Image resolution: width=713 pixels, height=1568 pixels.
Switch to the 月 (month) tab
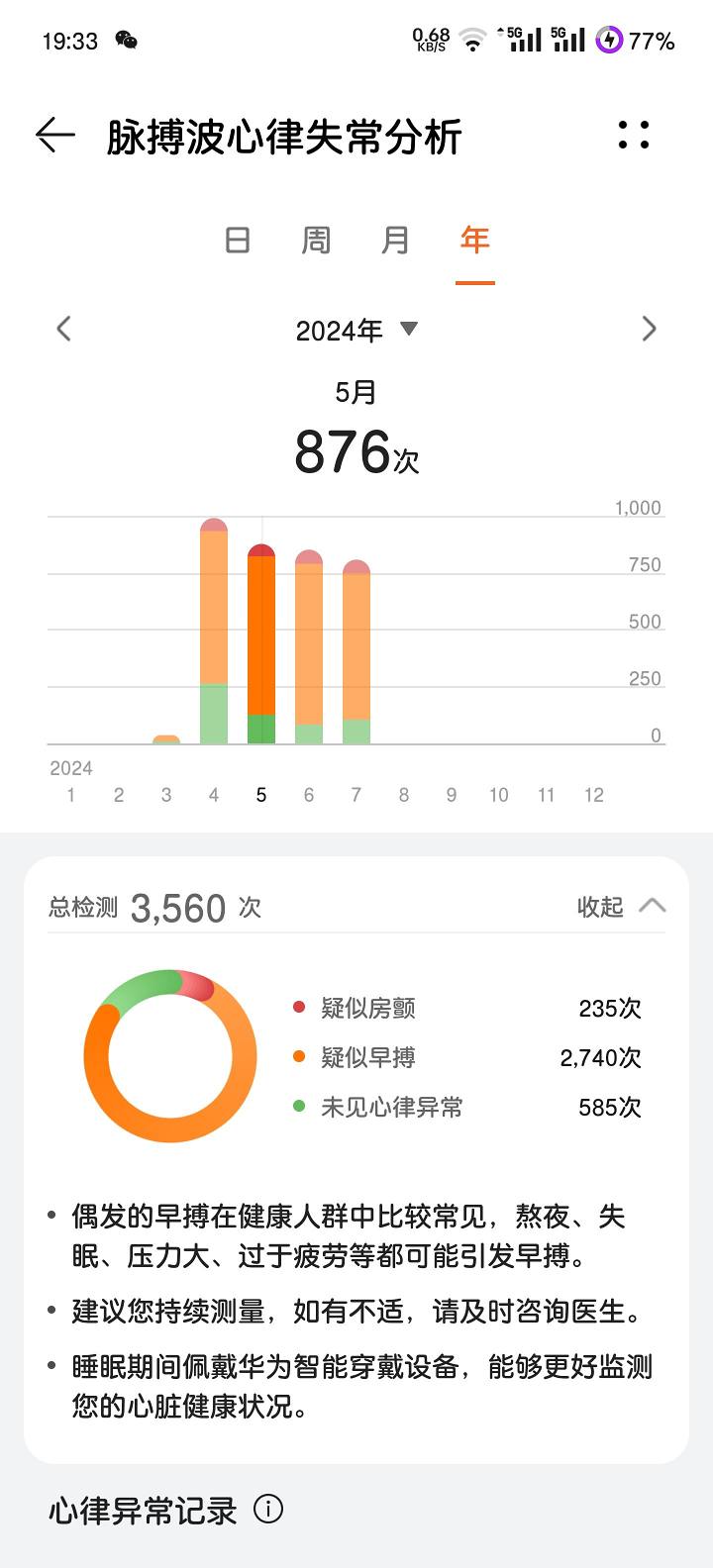pyautogui.click(x=395, y=241)
